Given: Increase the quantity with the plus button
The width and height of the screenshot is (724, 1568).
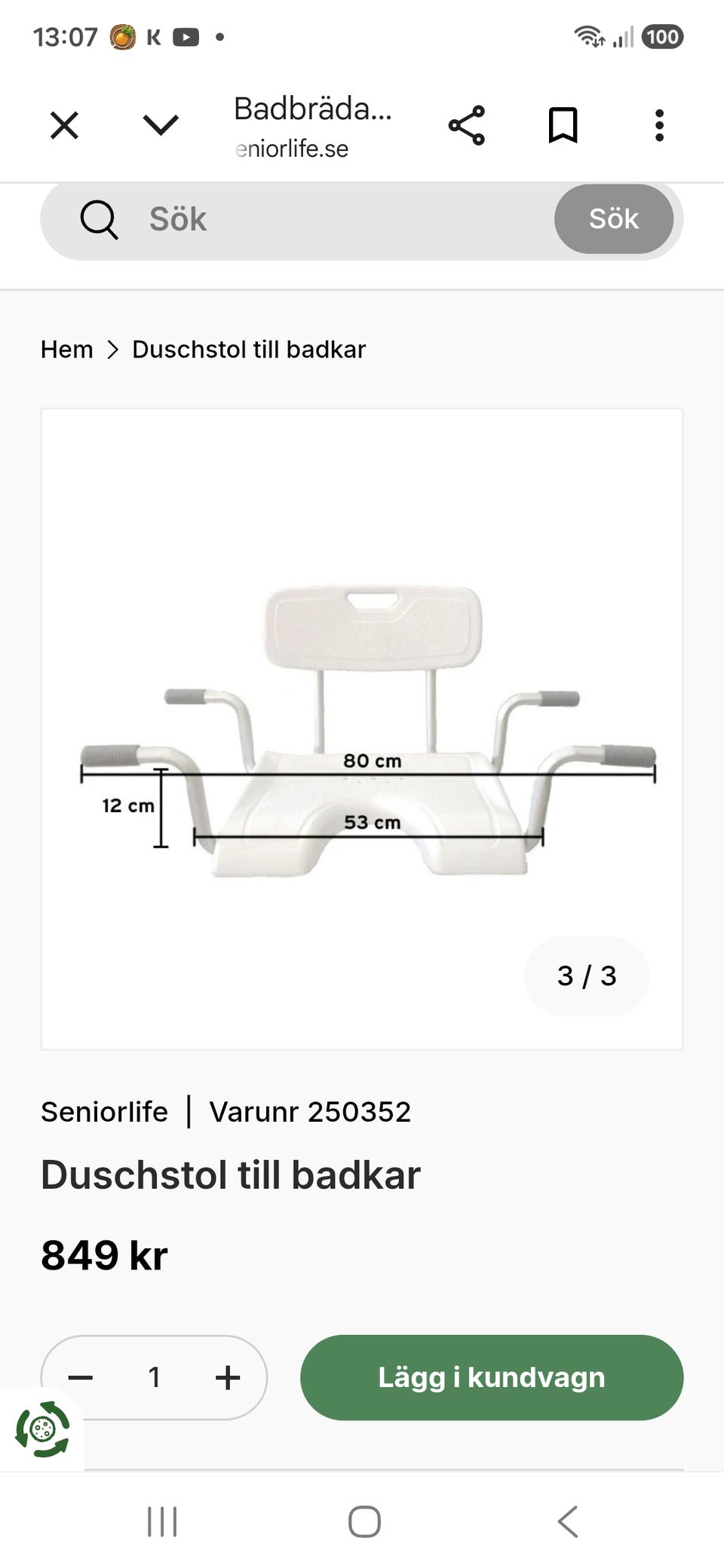Looking at the screenshot, I should [x=228, y=1378].
